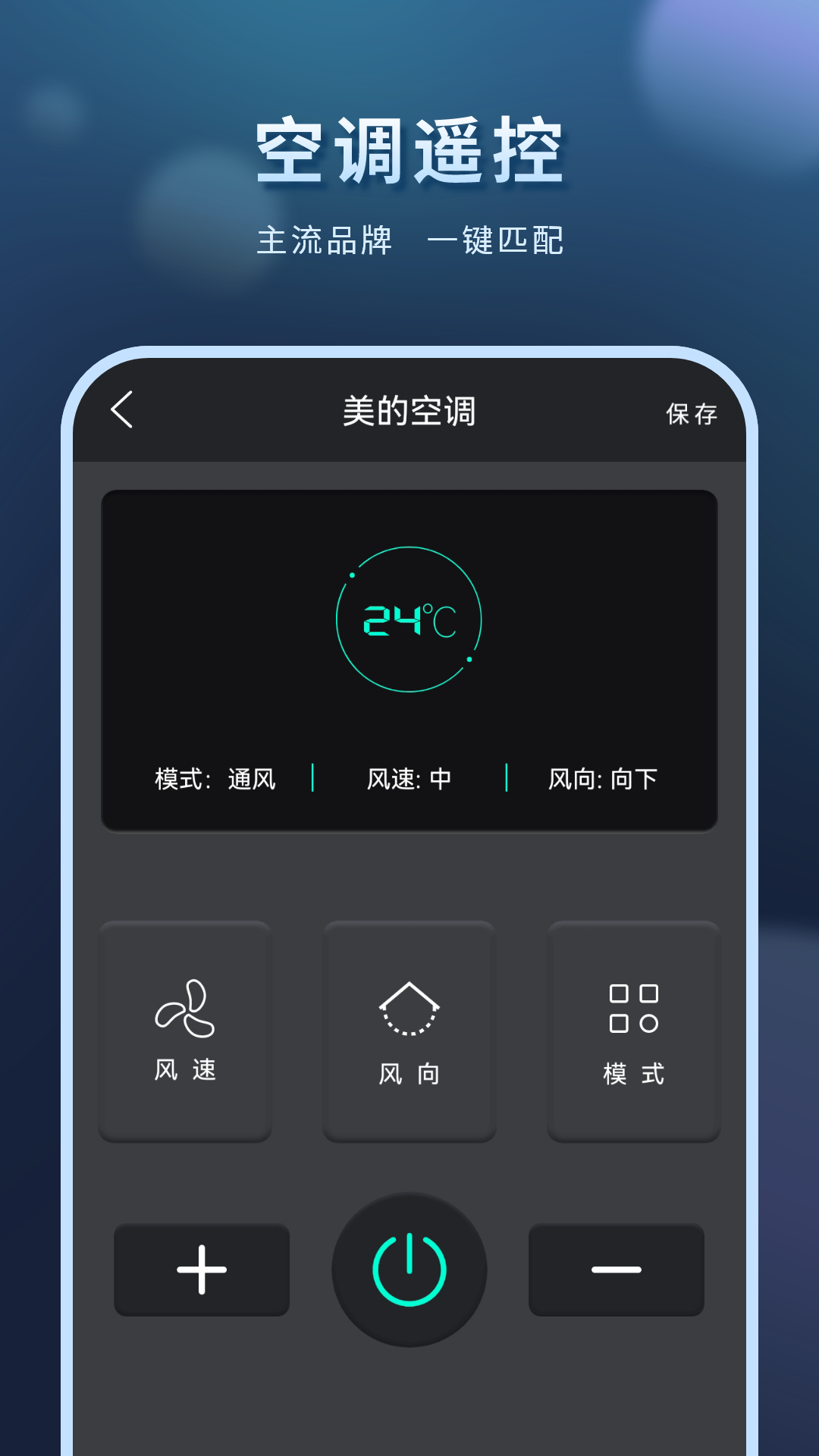Select the 美的空调 title bar
Image resolution: width=819 pixels, height=1456 pixels.
(409, 409)
